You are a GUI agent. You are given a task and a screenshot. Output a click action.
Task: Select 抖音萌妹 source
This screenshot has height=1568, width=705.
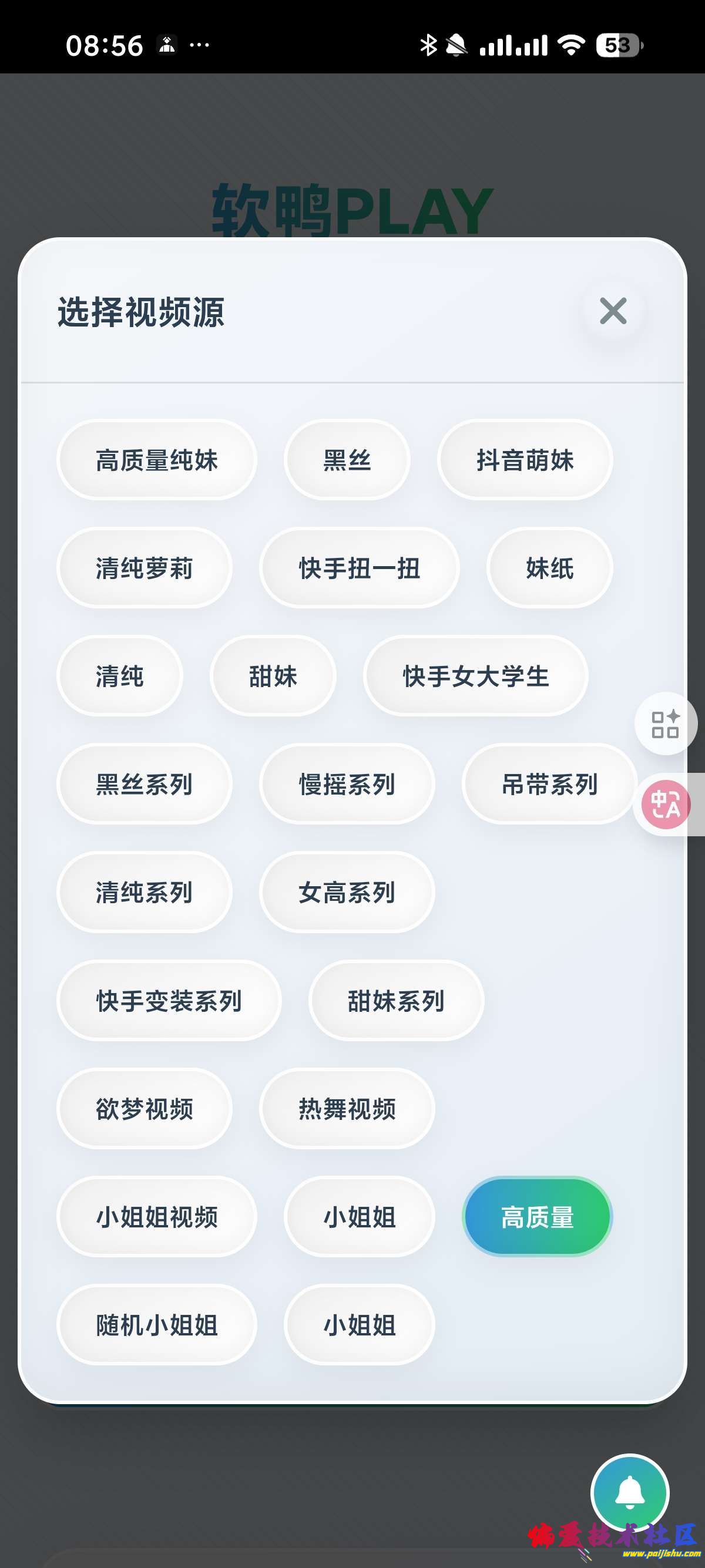(x=525, y=461)
